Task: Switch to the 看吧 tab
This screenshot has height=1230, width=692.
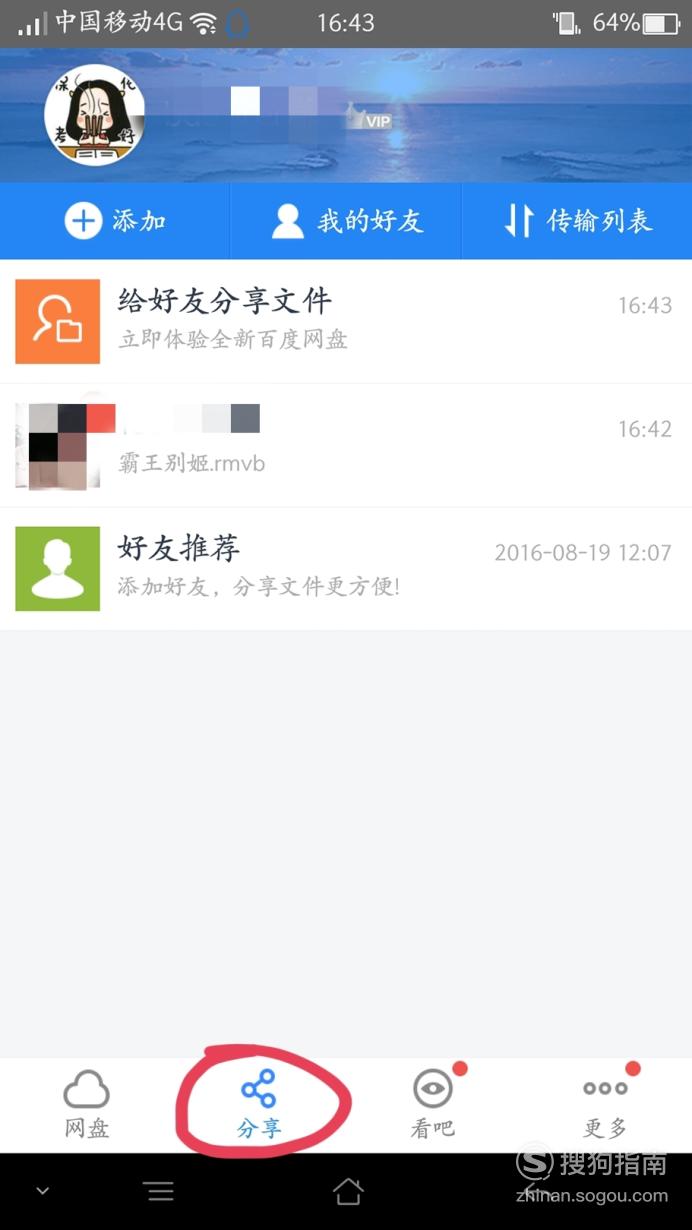Action: [x=432, y=1105]
